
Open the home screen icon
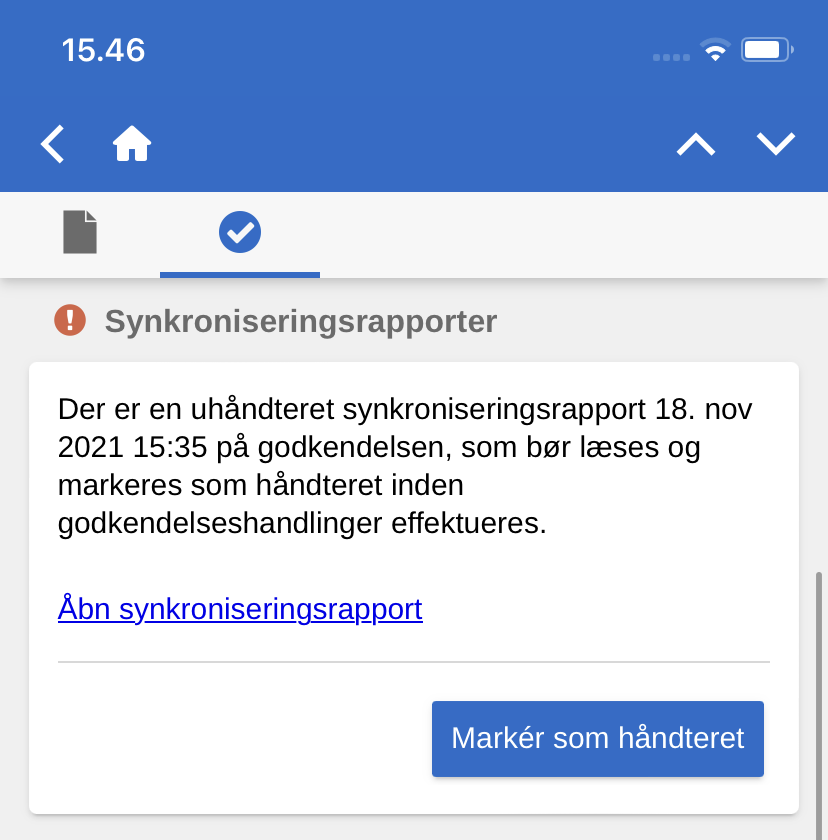[132, 145]
